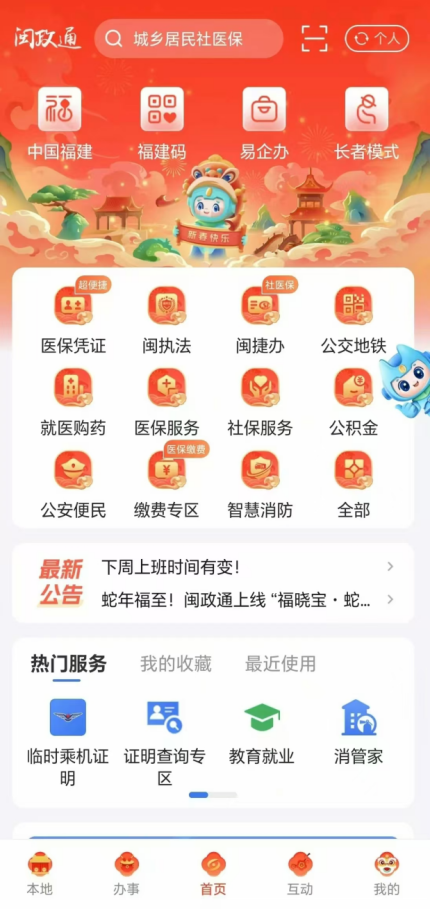This screenshot has width=430, height=909.
Task: Switch to 最近使用 tab
Action: [280, 664]
